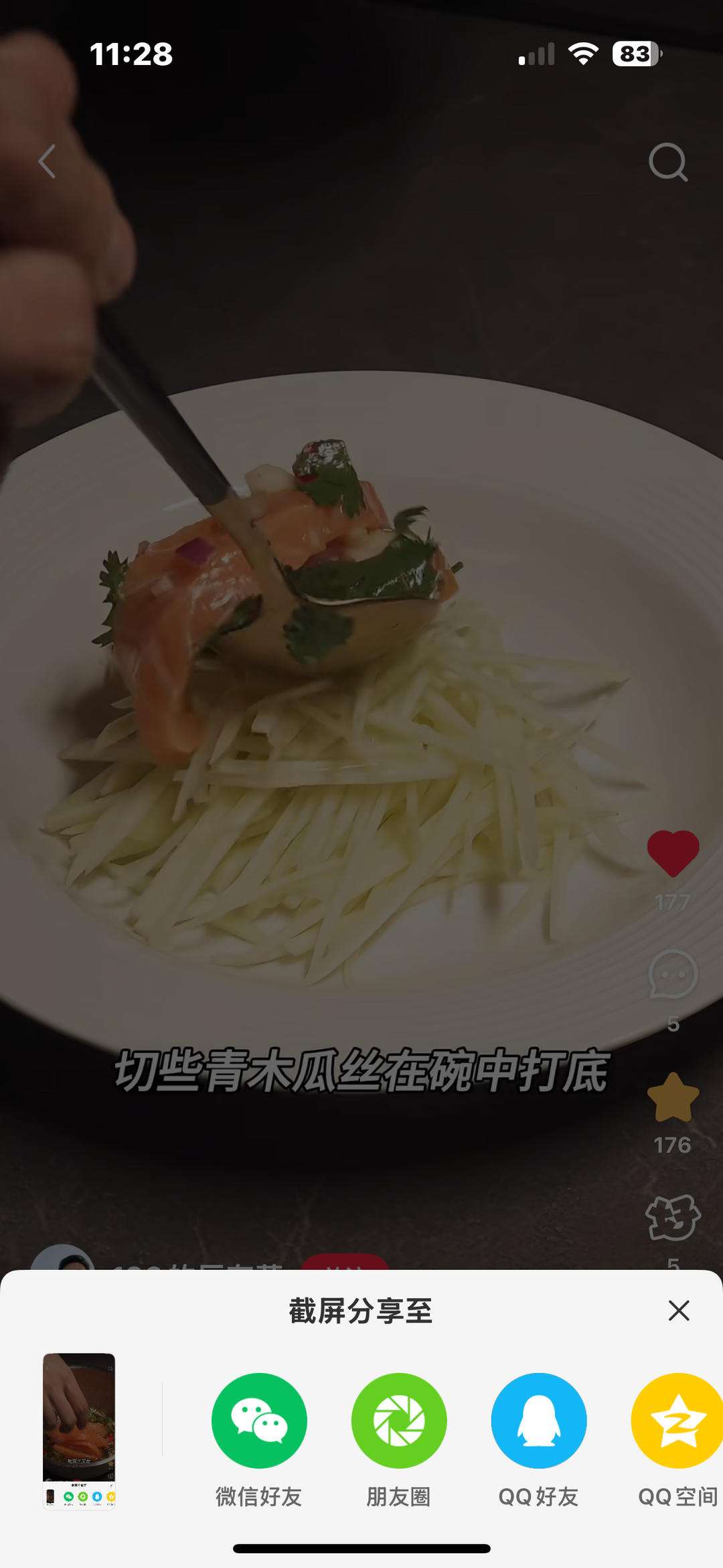The width and height of the screenshot is (723, 1568).
Task: Go back using the back arrow
Action: click(47, 161)
